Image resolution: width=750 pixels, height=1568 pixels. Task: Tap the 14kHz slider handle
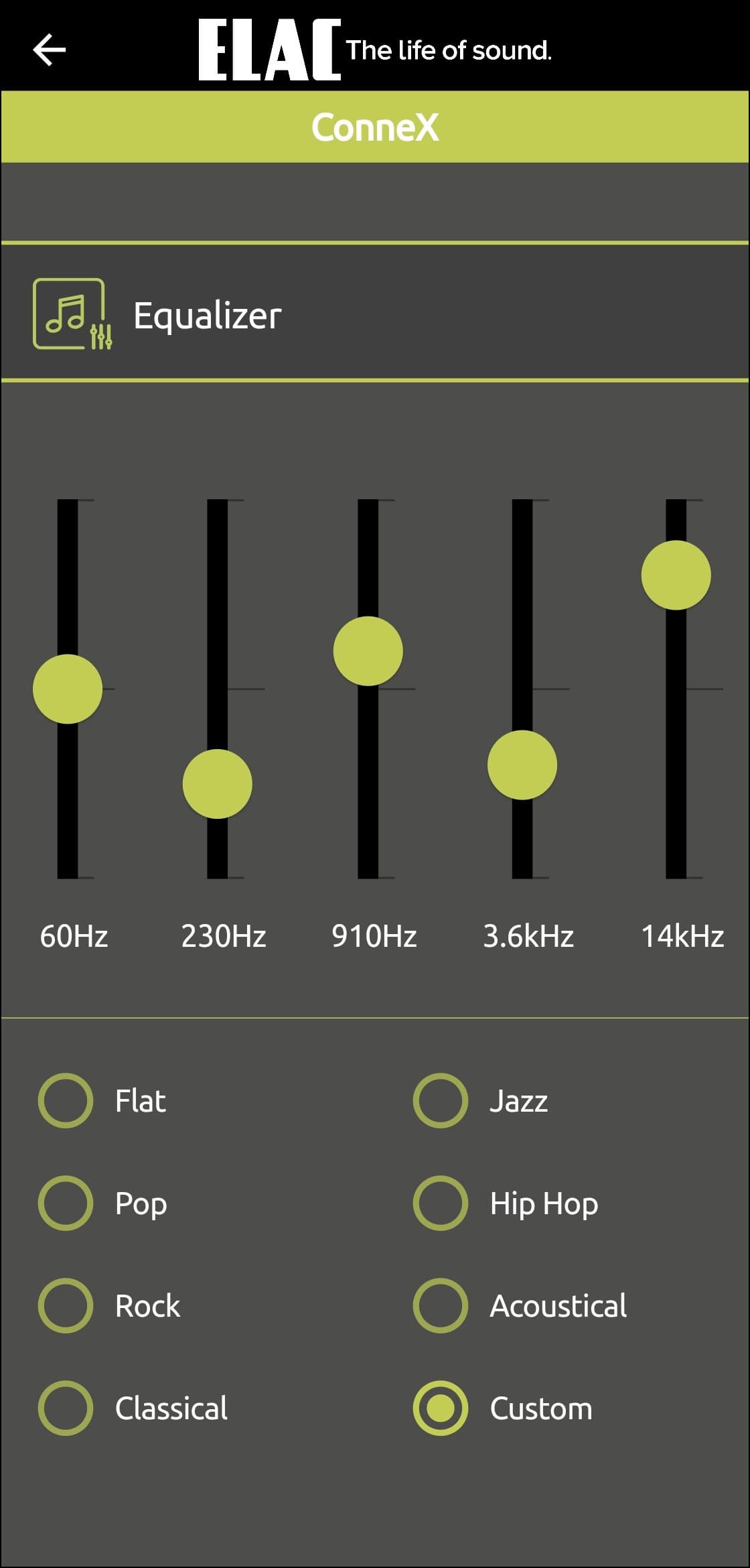click(x=676, y=575)
